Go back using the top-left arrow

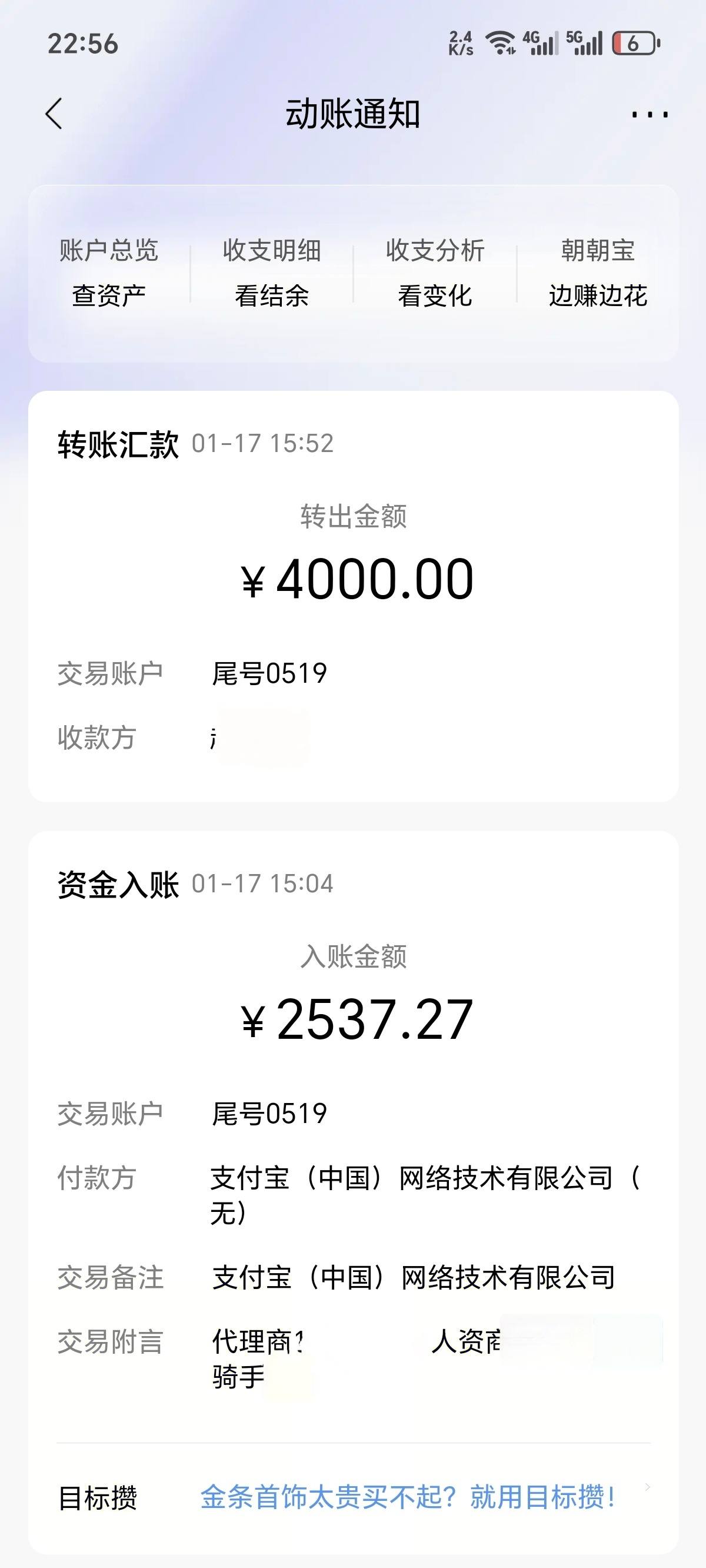[54, 114]
